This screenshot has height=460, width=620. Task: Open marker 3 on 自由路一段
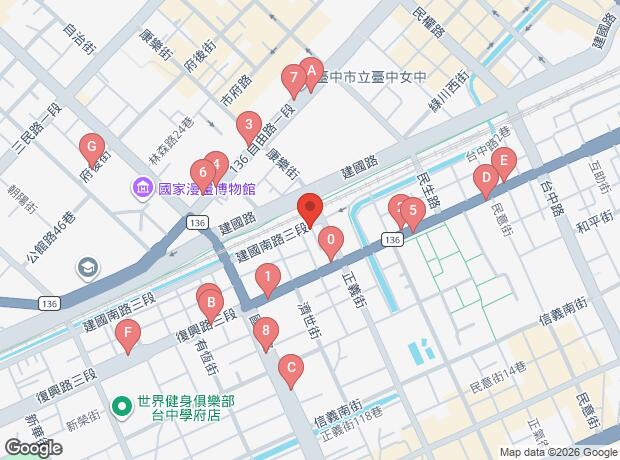tap(246, 125)
